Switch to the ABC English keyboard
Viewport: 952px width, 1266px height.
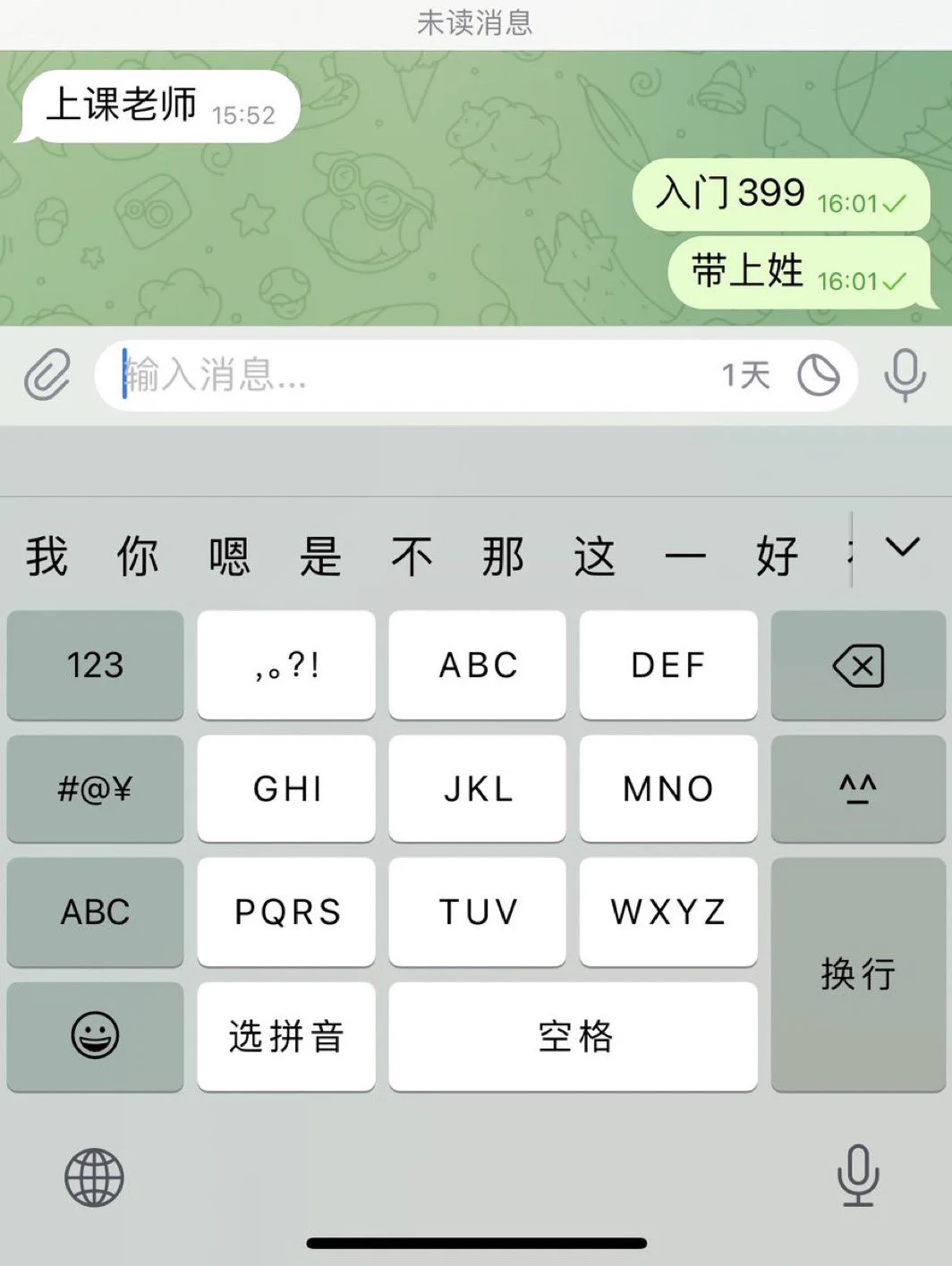click(x=95, y=912)
